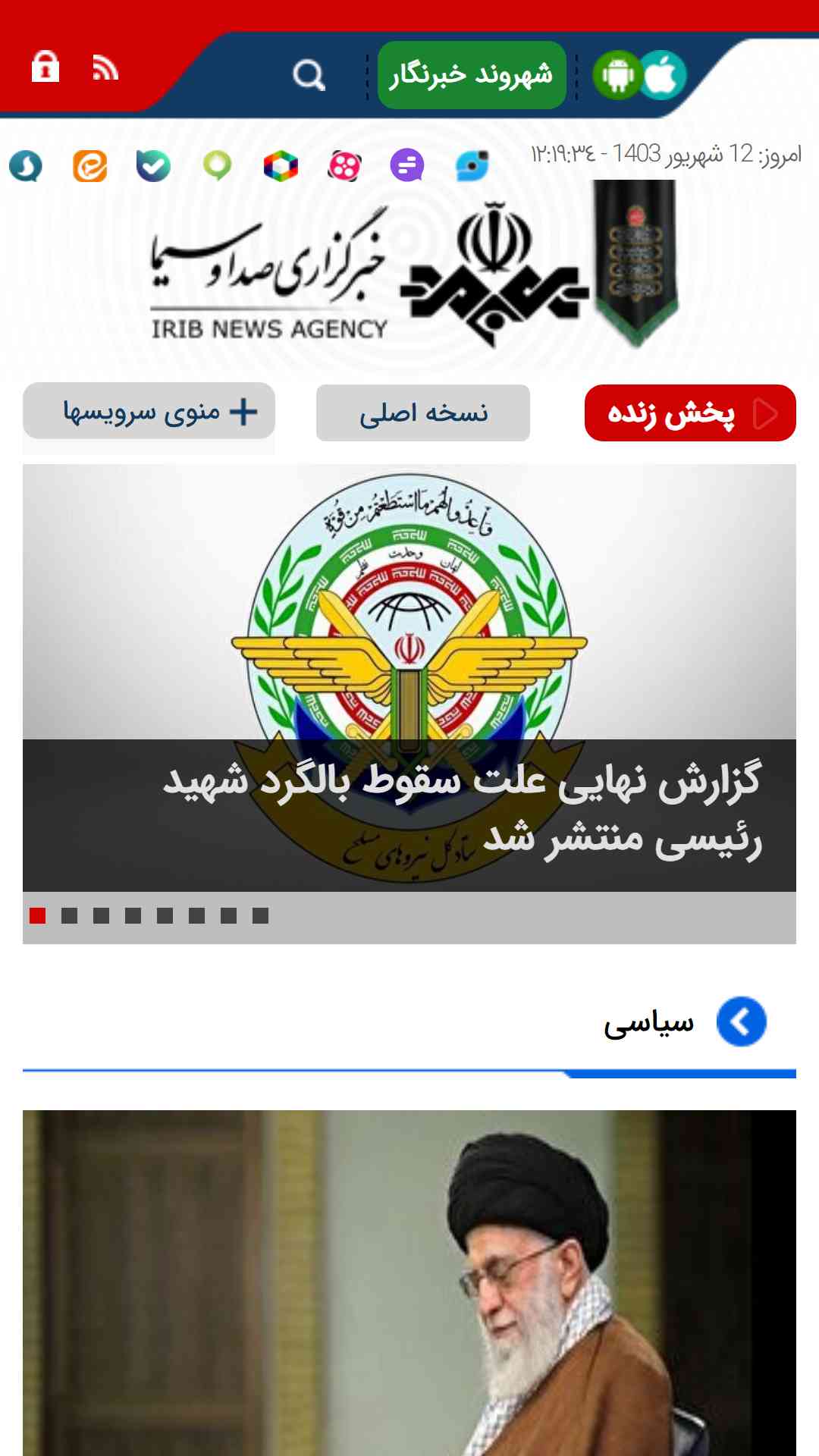Screen dimensions: 819x1456
Task: Tap the blue arrow beside سیاسی
Action: coord(741,1021)
